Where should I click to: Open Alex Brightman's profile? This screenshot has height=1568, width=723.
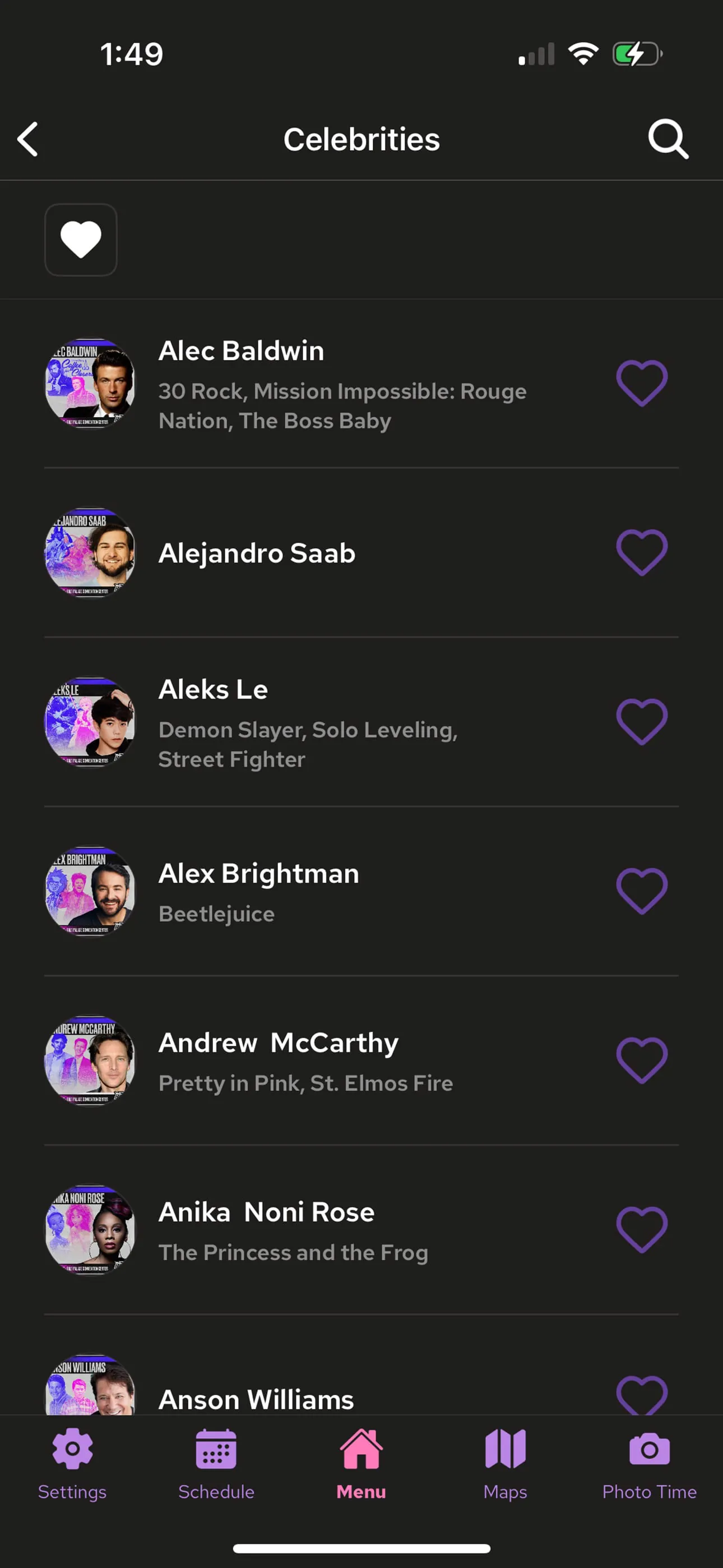tap(258, 874)
